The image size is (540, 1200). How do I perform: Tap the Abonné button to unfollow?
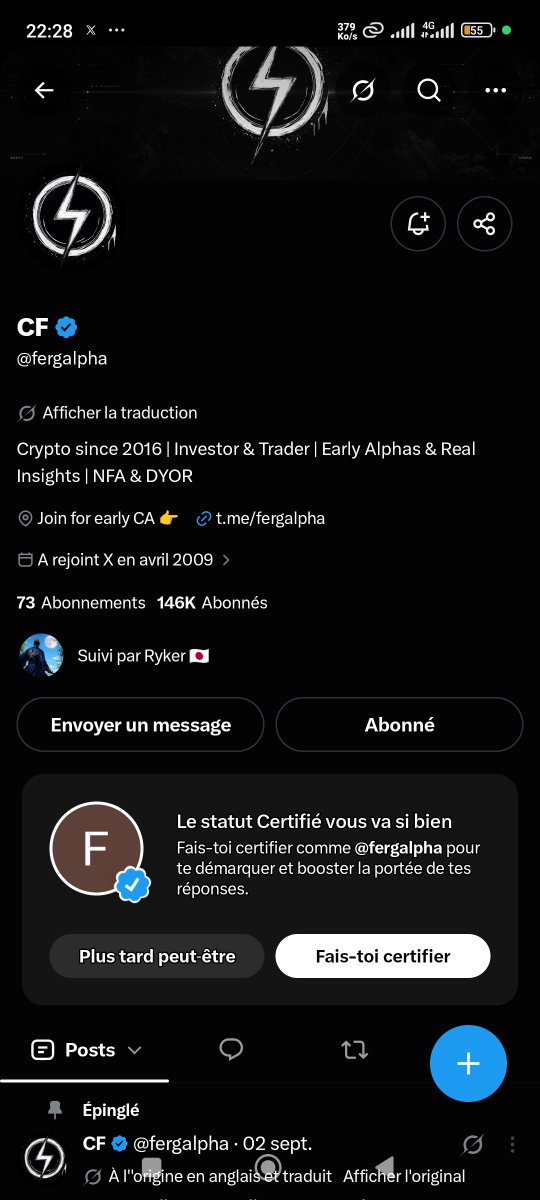(399, 725)
